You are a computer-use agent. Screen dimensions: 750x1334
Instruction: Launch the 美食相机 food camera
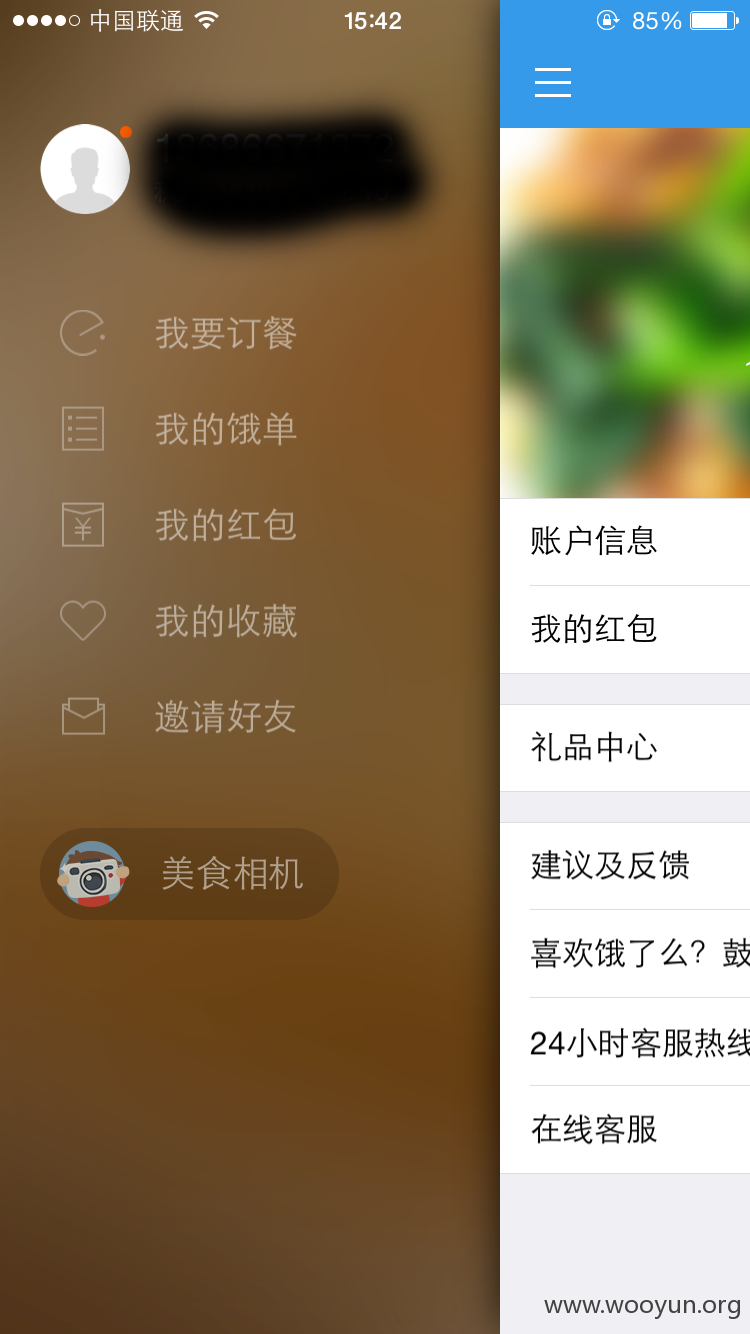[x=189, y=874]
